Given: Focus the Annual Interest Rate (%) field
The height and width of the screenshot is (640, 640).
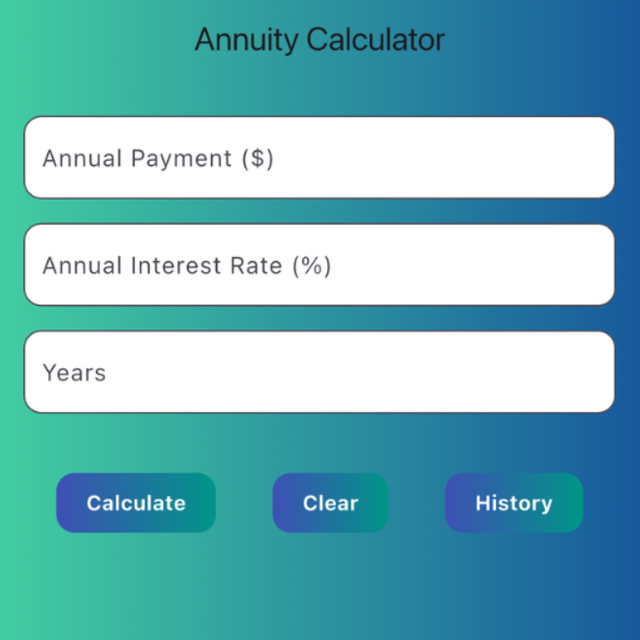Looking at the screenshot, I should [x=319, y=265].
